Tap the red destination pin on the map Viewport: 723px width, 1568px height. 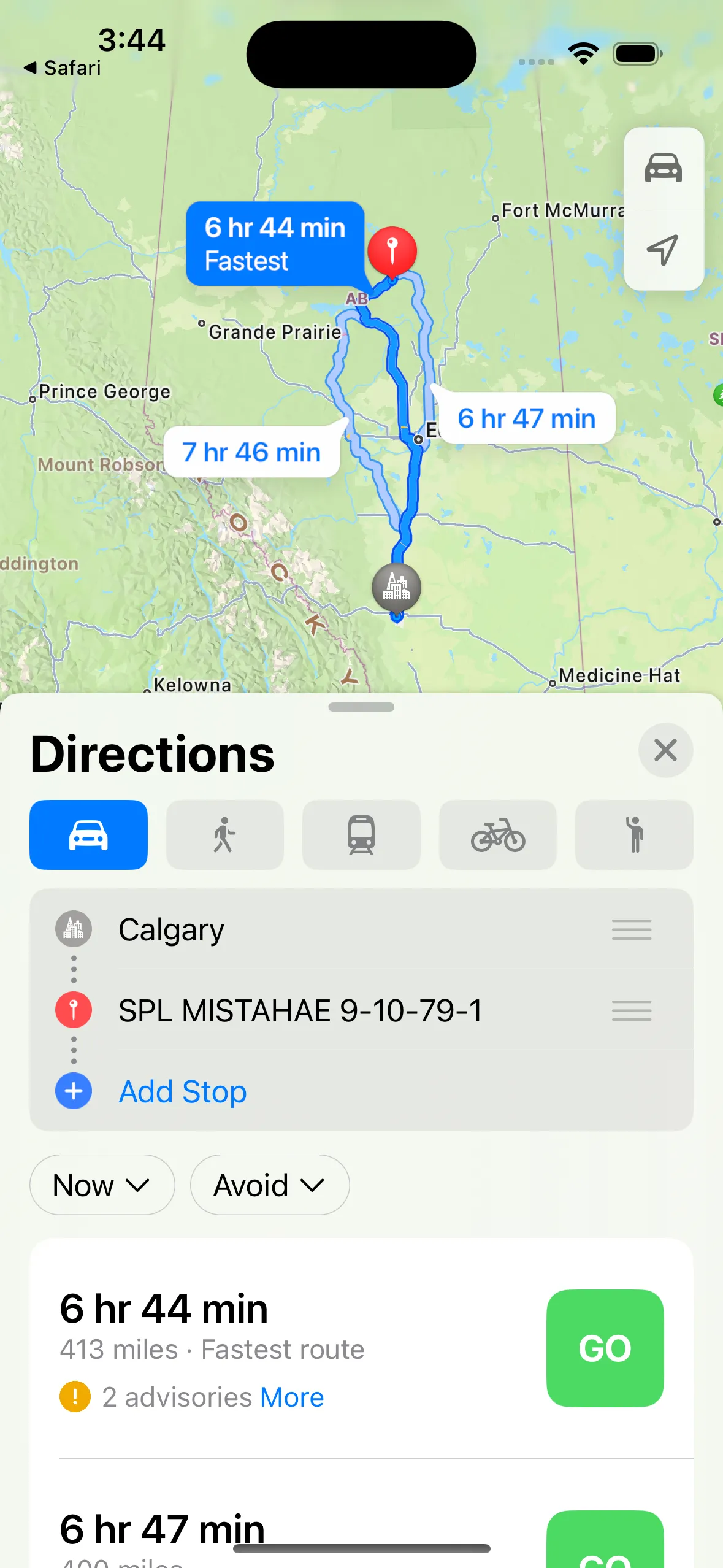click(x=392, y=250)
